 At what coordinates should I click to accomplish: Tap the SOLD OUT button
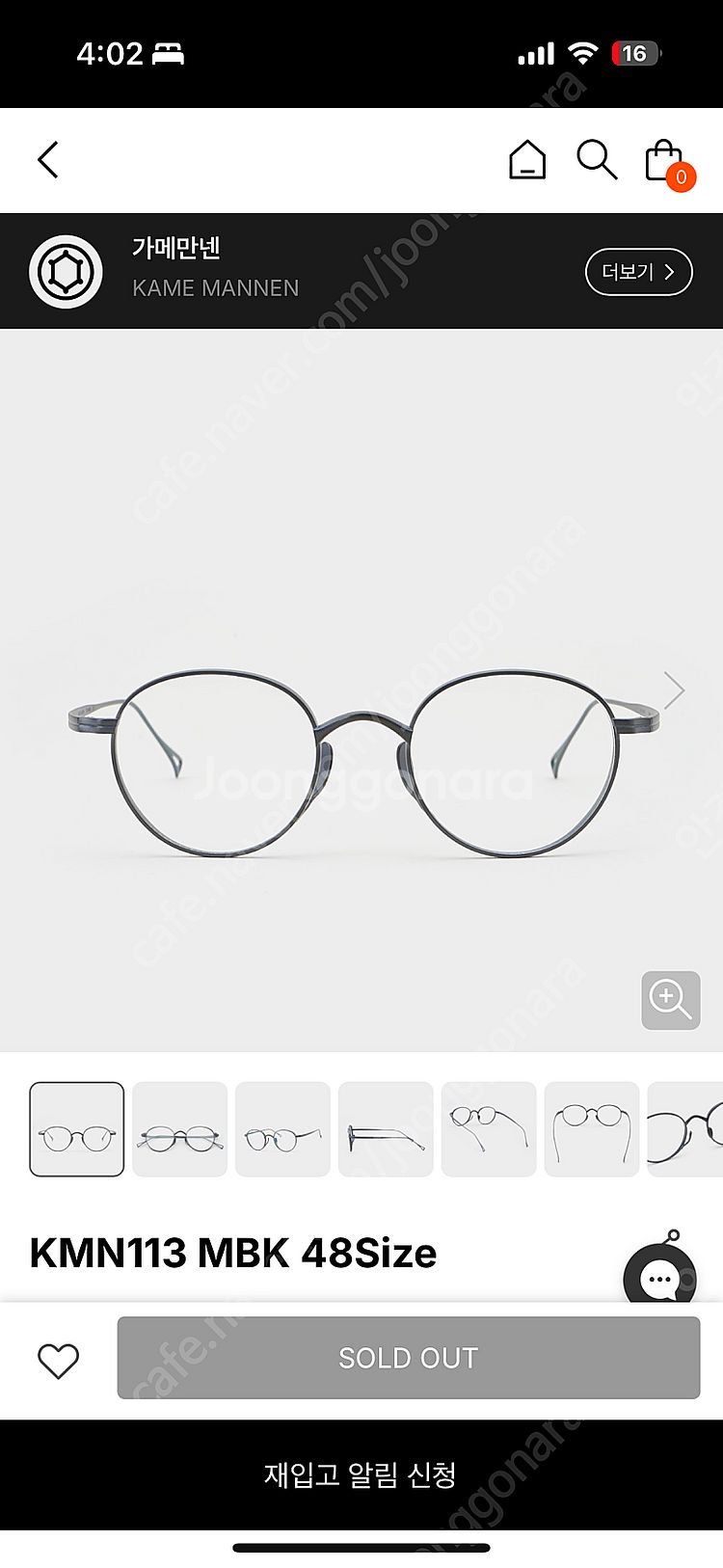click(409, 1358)
